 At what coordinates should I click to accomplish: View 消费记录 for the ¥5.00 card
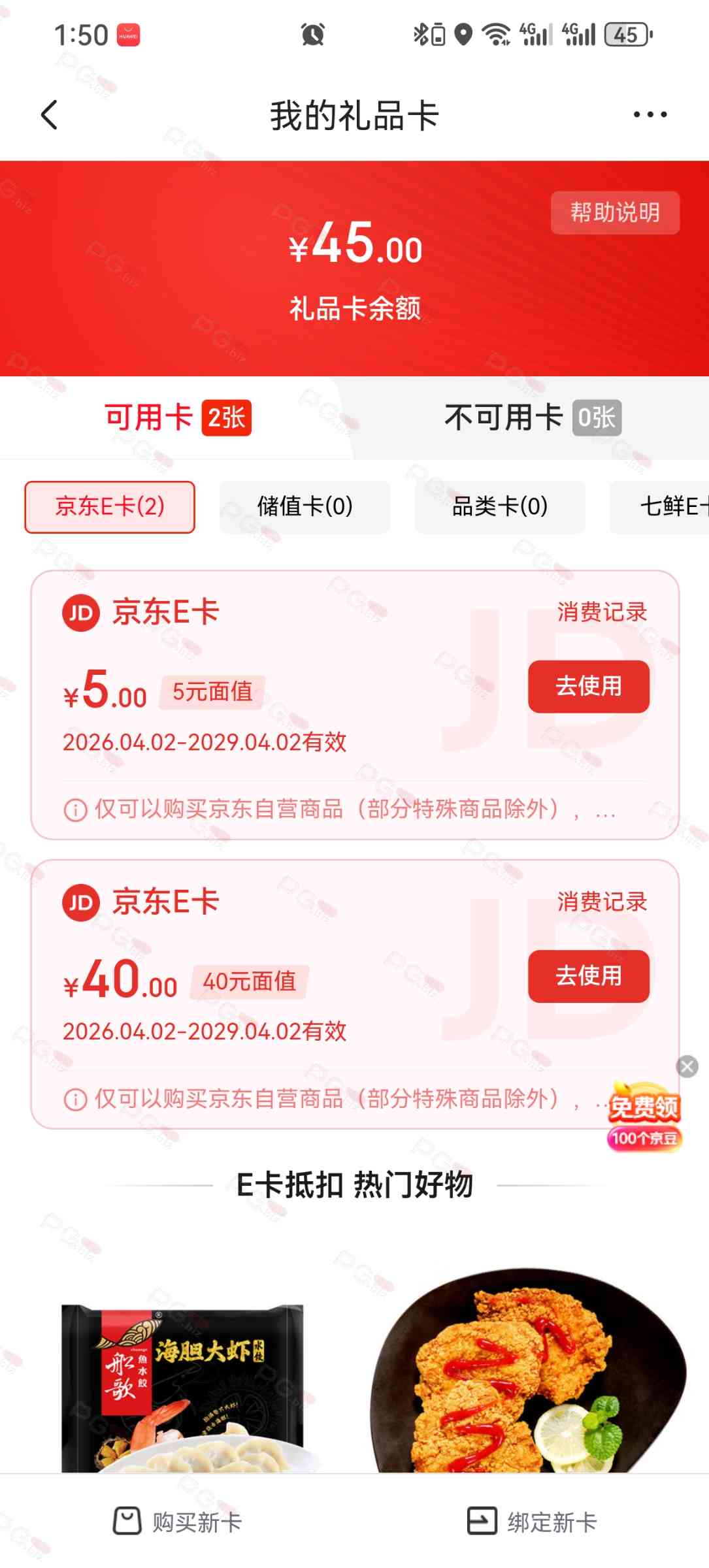pyautogui.click(x=601, y=612)
